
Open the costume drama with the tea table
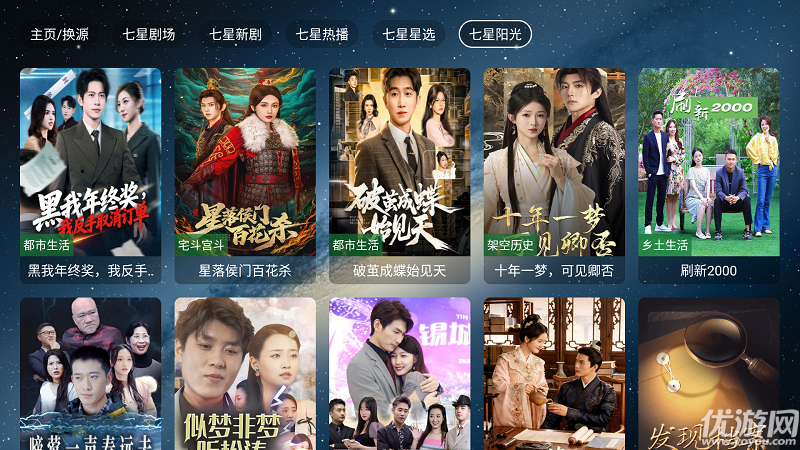pos(554,375)
